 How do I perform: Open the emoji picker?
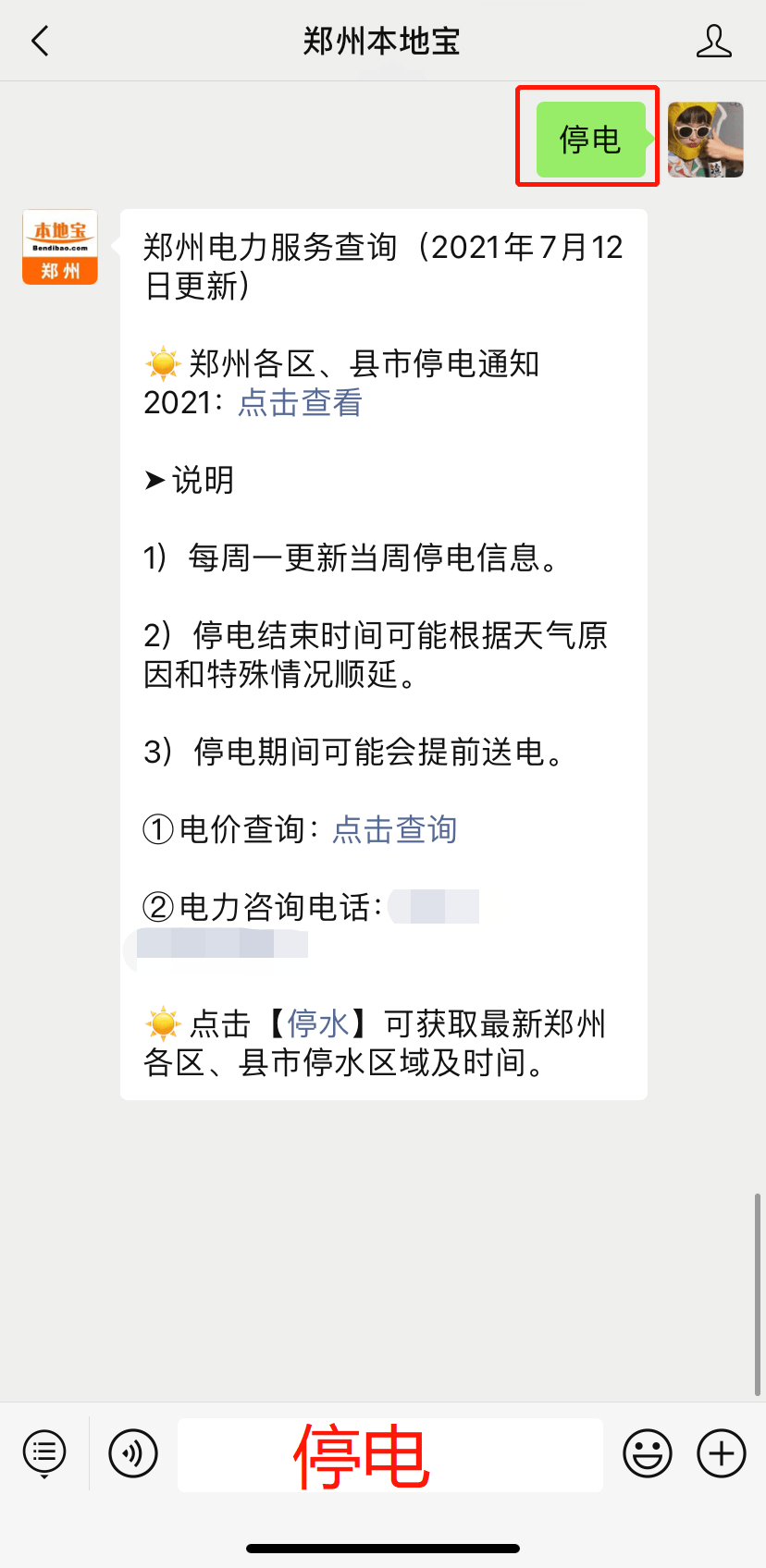[x=647, y=1453]
